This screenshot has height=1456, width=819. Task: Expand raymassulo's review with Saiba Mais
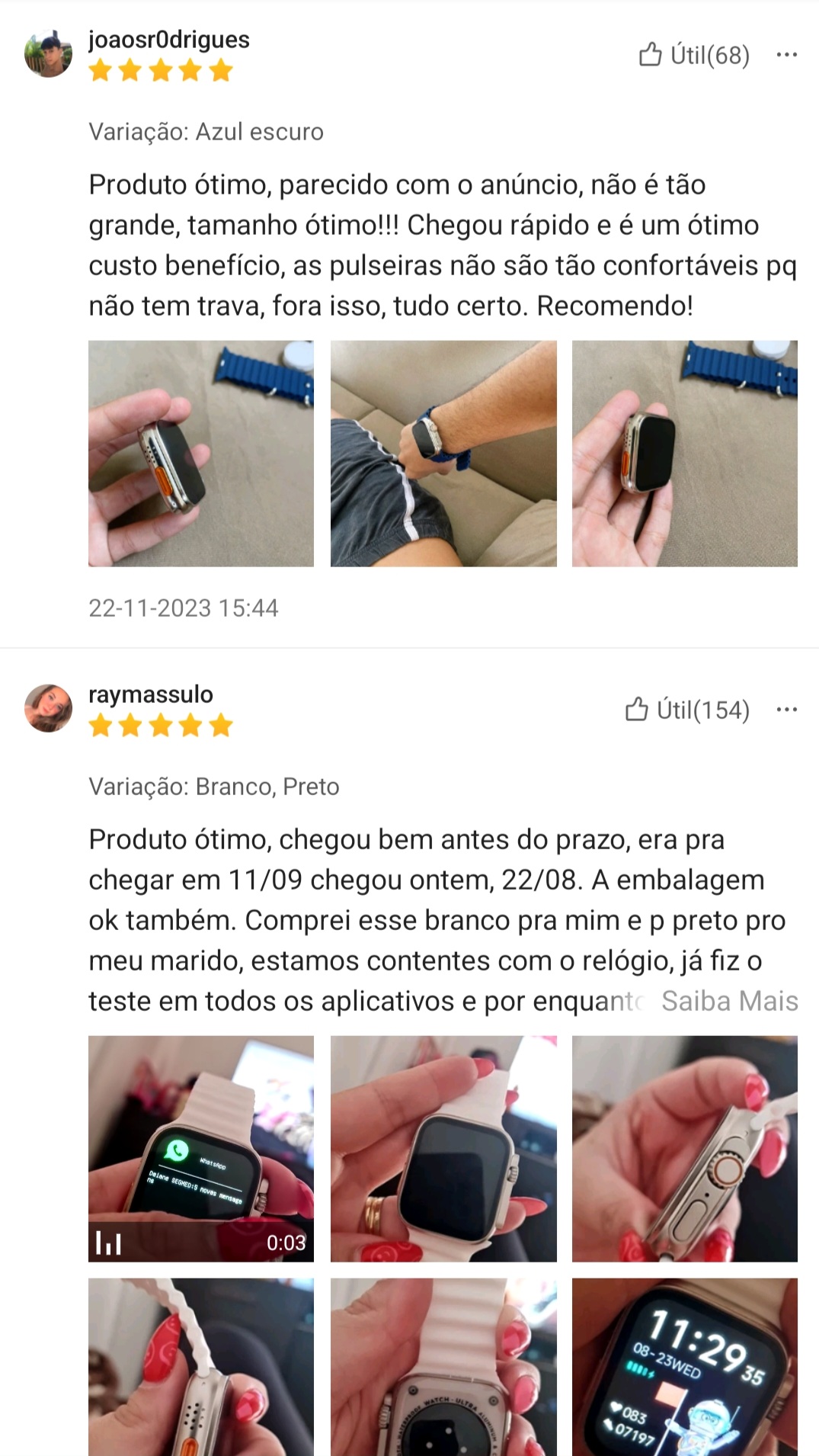729,1001
